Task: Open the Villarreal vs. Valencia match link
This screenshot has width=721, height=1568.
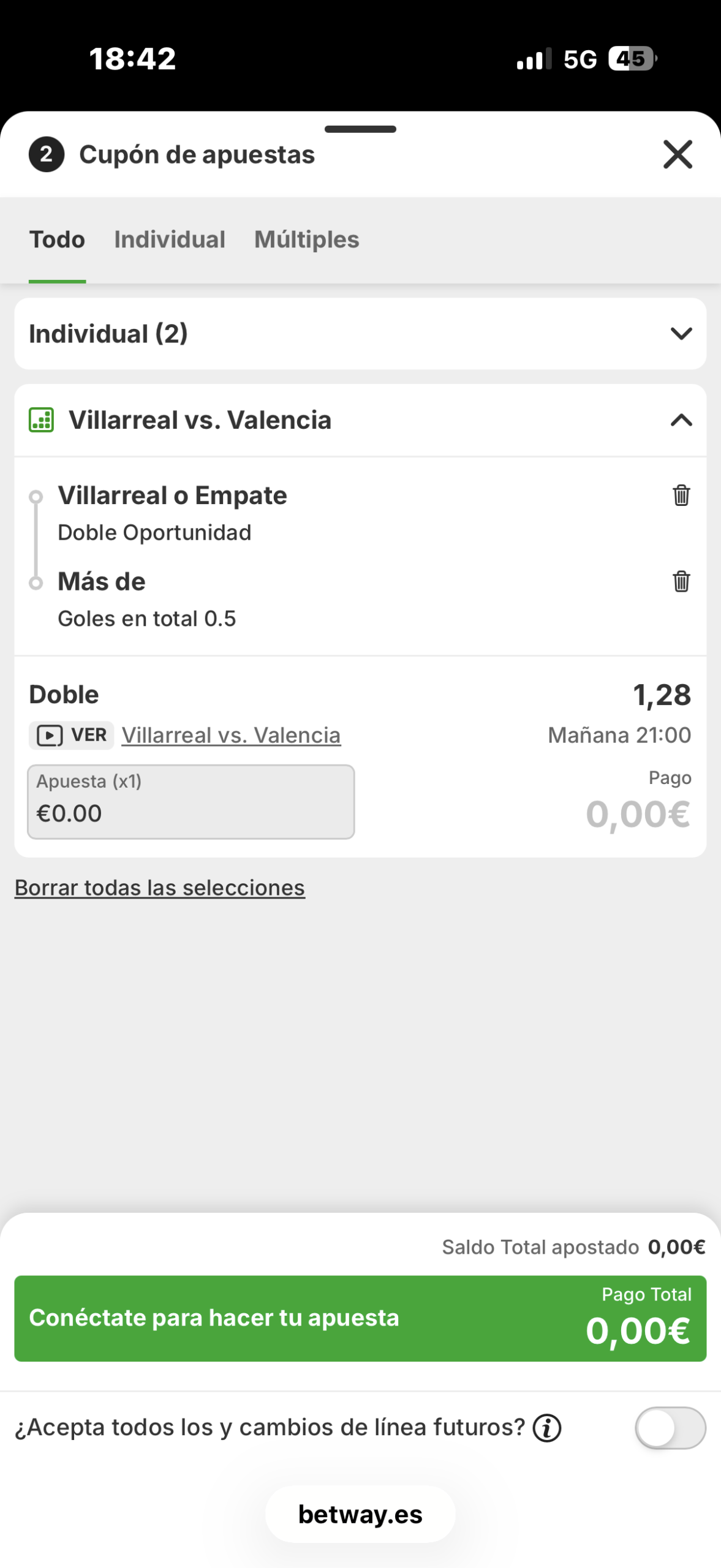Action: (231, 735)
